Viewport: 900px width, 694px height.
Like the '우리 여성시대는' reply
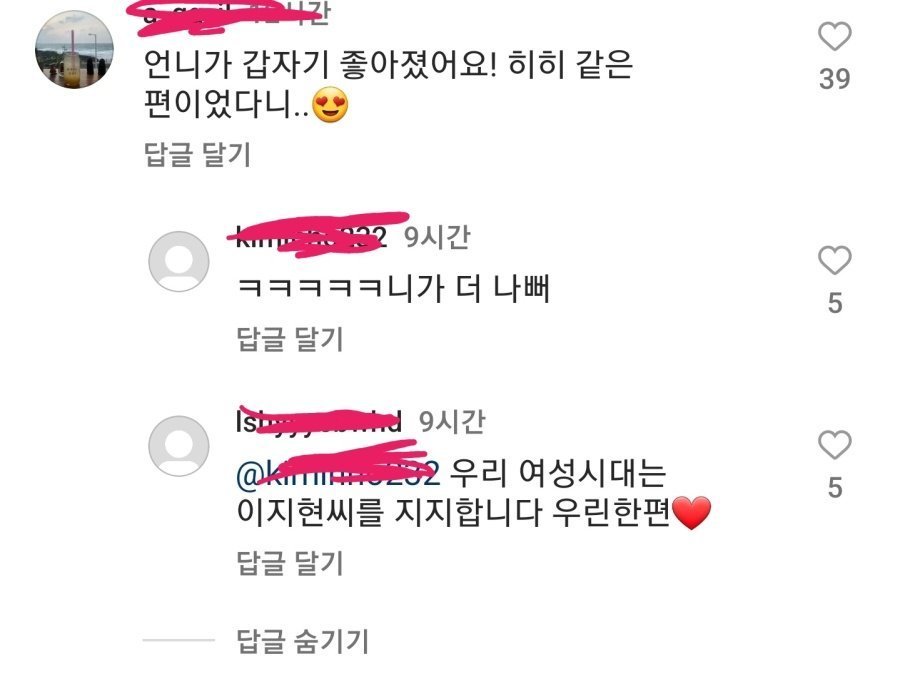pyautogui.click(x=834, y=446)
